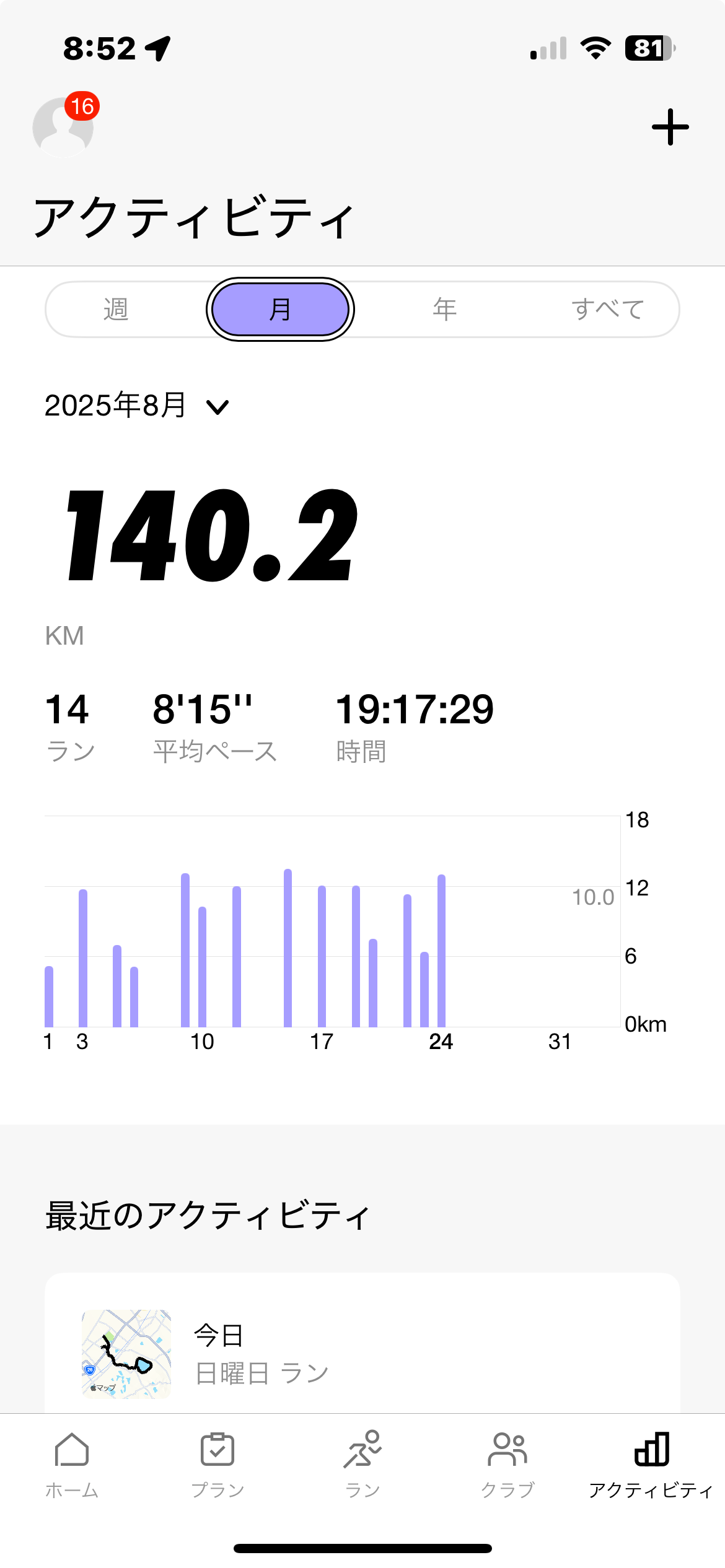Select the アクティビティ bottom tab
The height and width of the screenshot is (1568, 725).
651,1465
